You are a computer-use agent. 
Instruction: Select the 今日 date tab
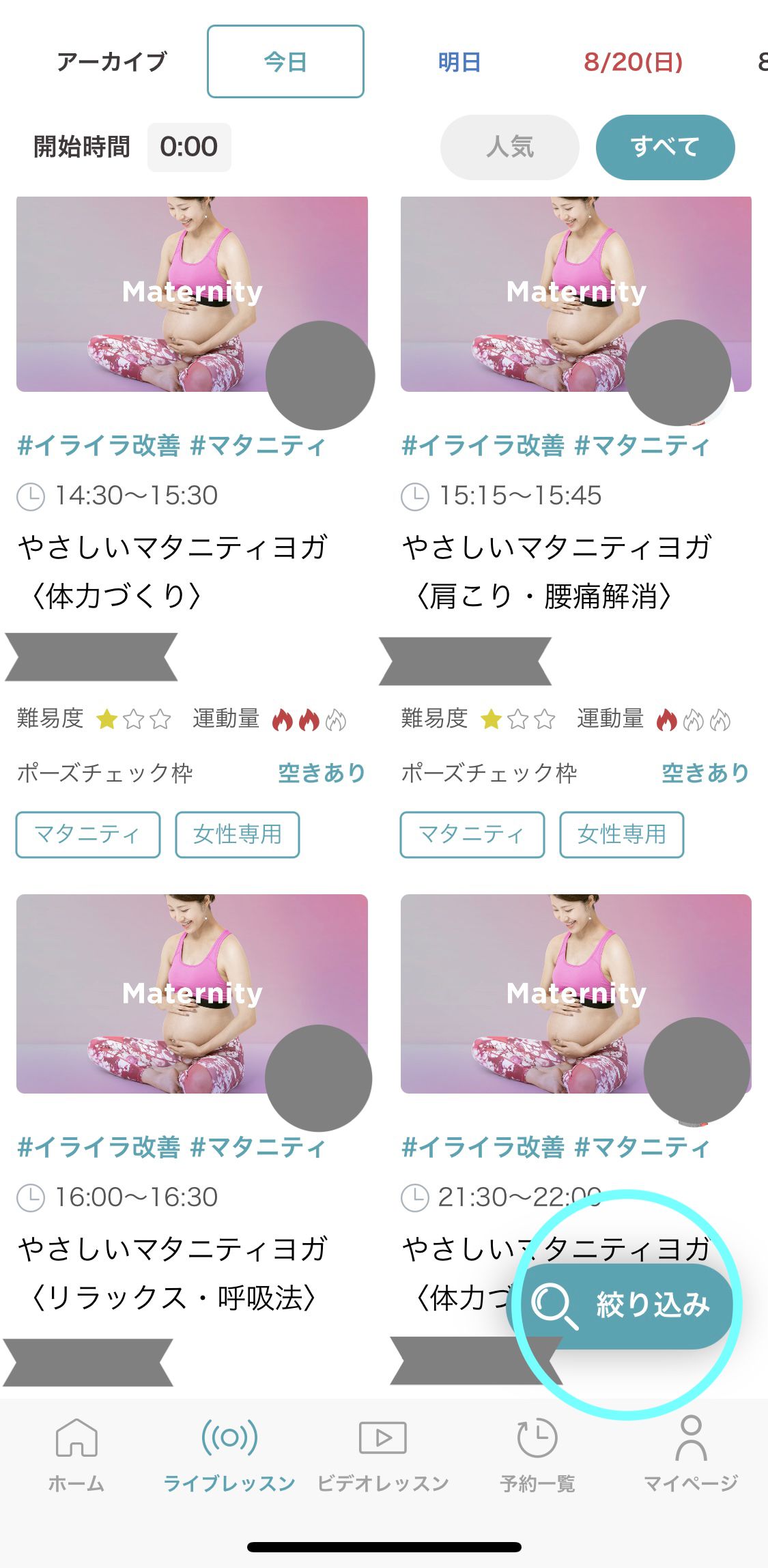tap(285, 62)
